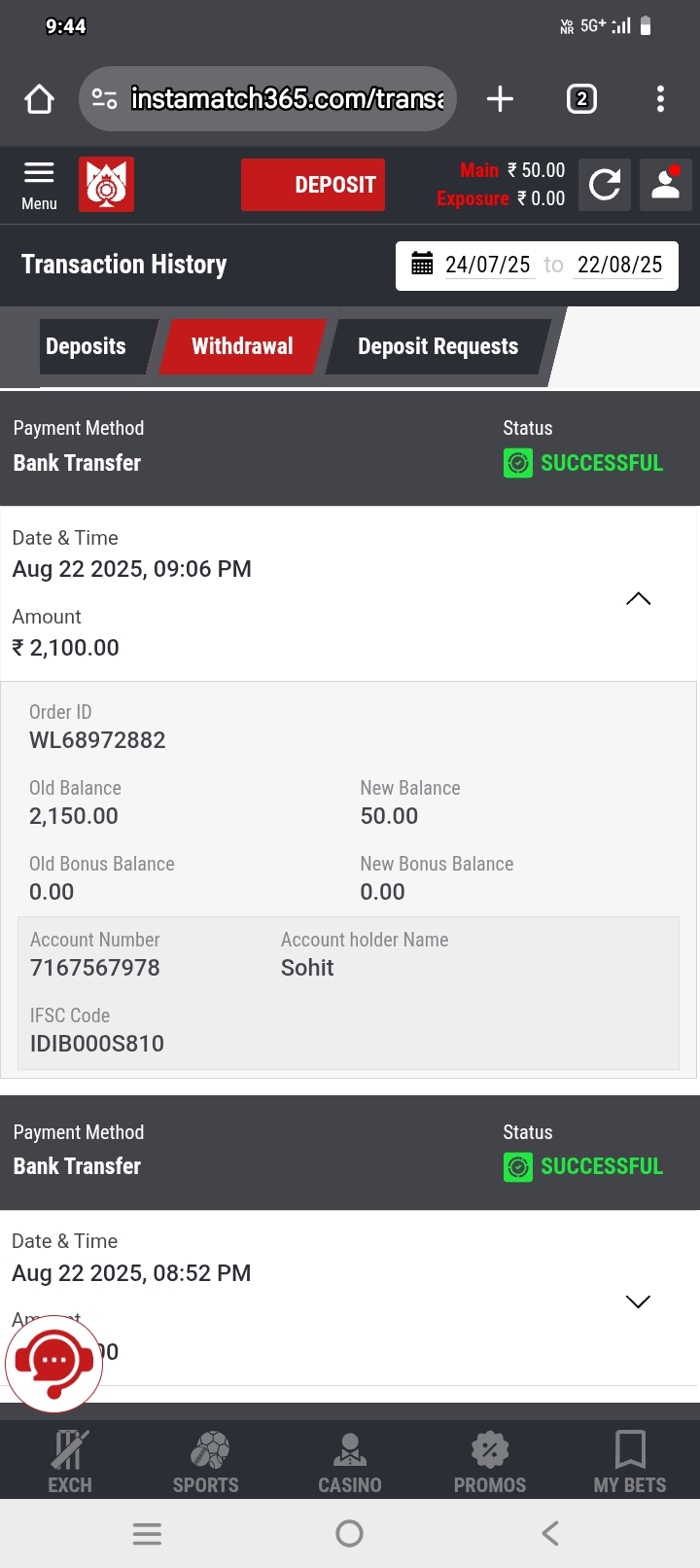700x1568 pixels.
Task: Expand the 08:52 PM withdrawal details
Action: point(638,1301)
